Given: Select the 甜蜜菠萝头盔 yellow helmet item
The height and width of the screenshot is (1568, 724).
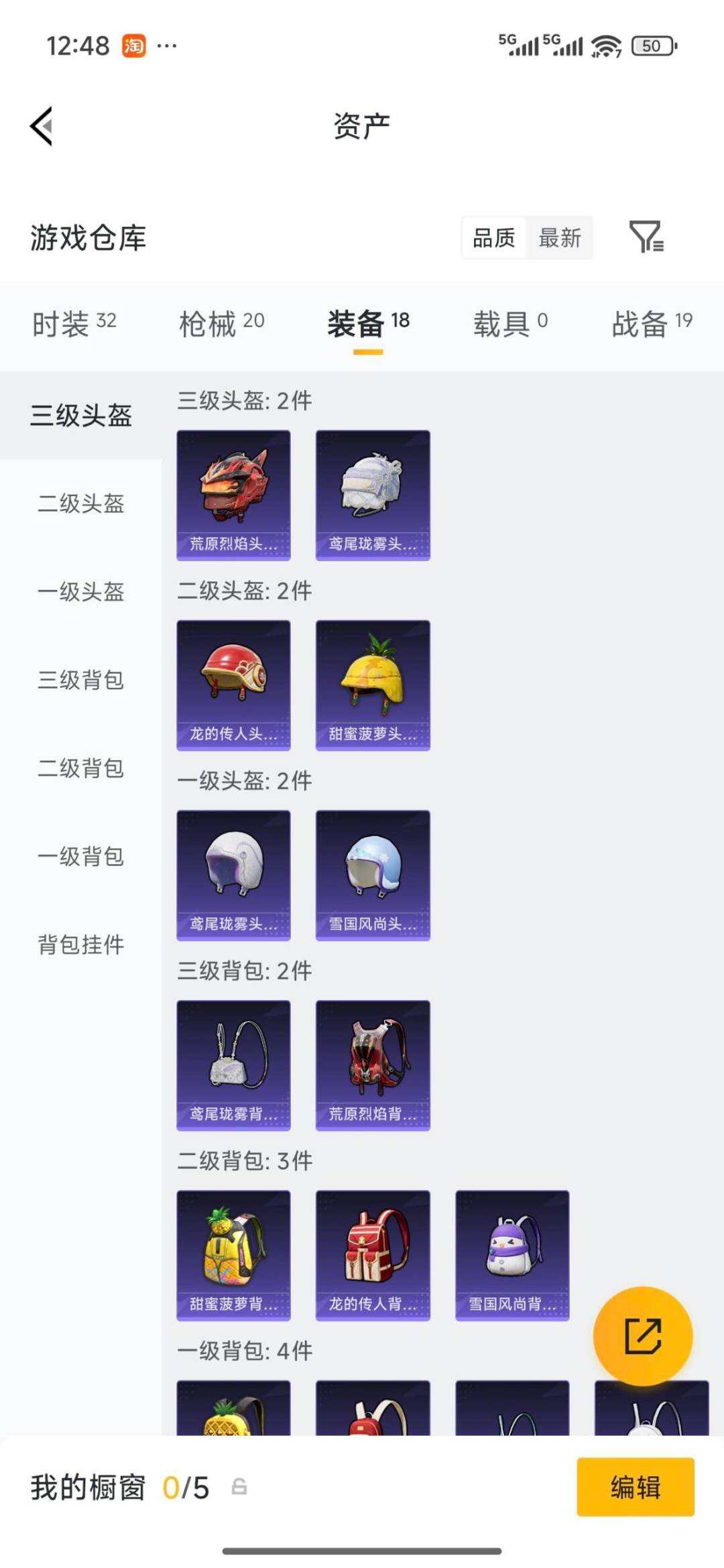Looking at the screenshot, I should (x=373, y=683).
